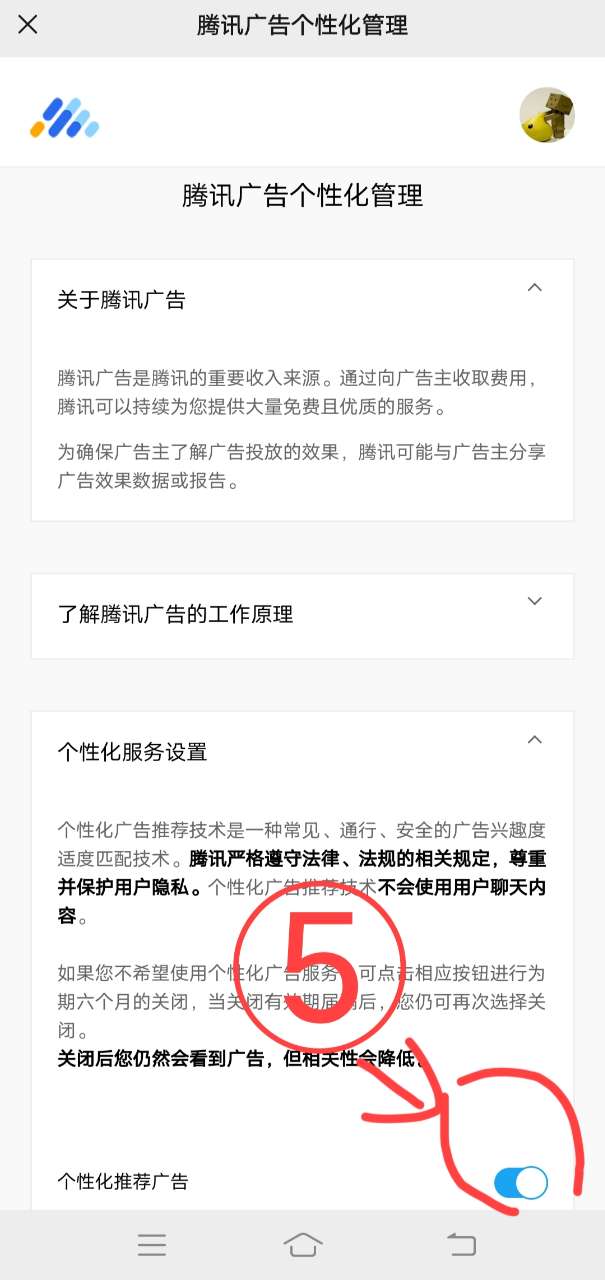Open the profile avatar
Image resolution: width=605 pixels, height=1280 pixels.
(546, 115)
